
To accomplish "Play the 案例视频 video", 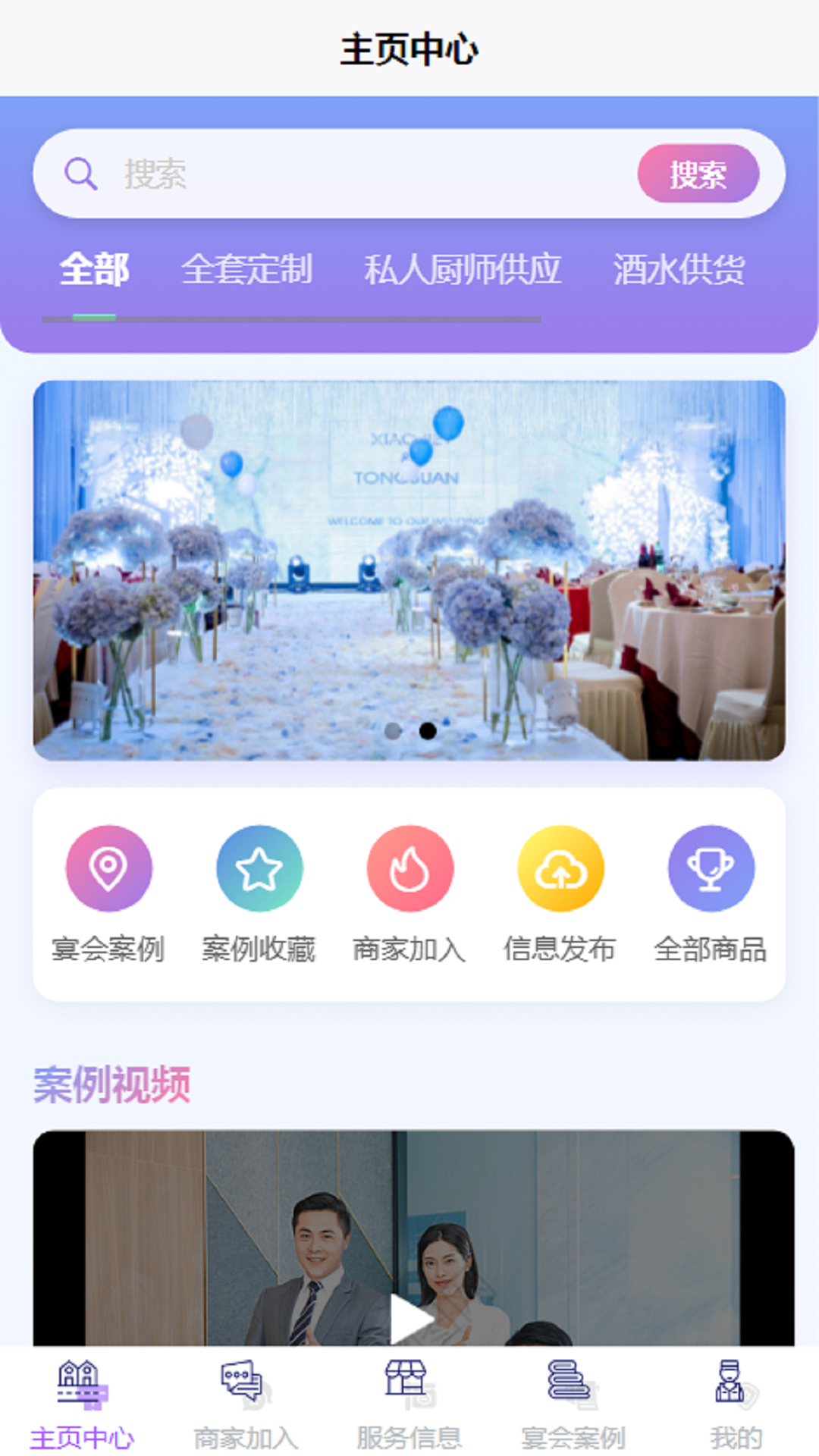I will point(410,1319).
